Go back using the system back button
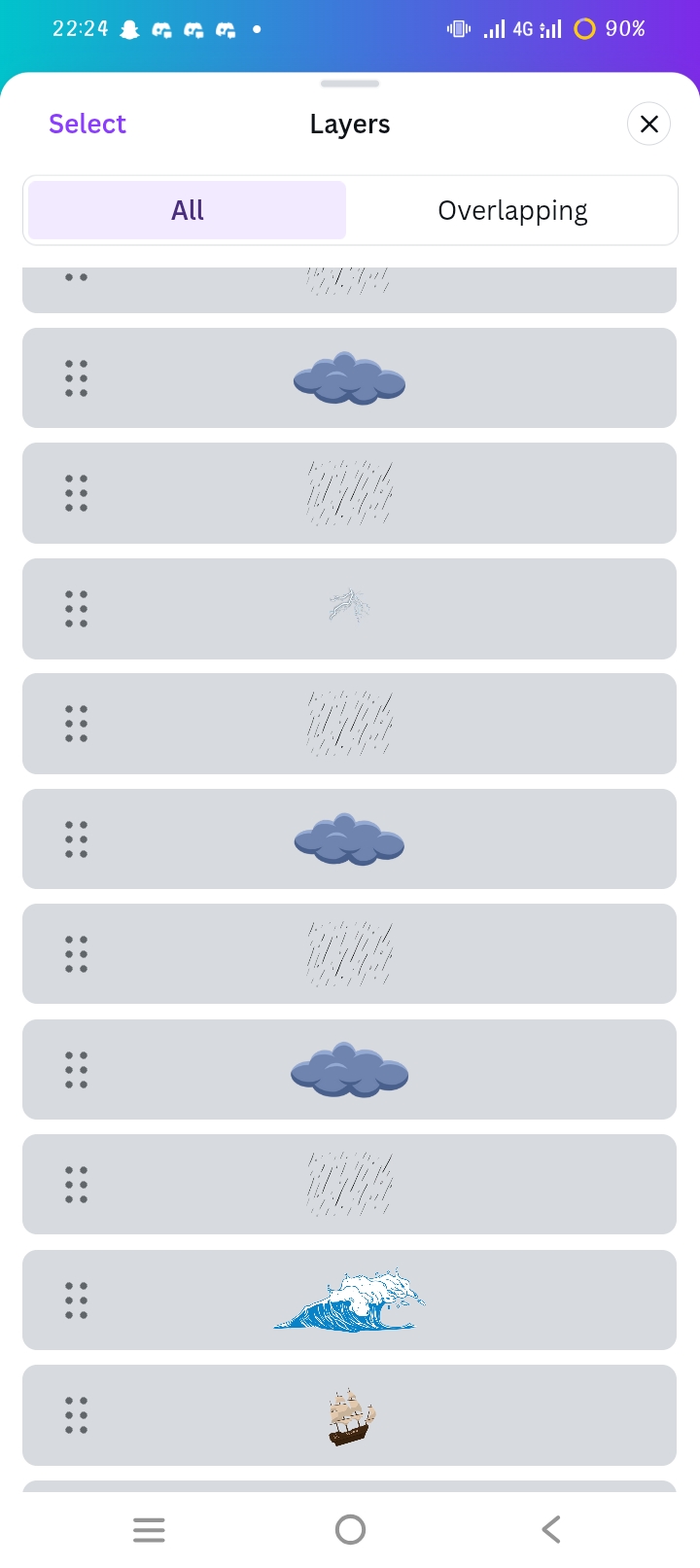 (551, 1529)
